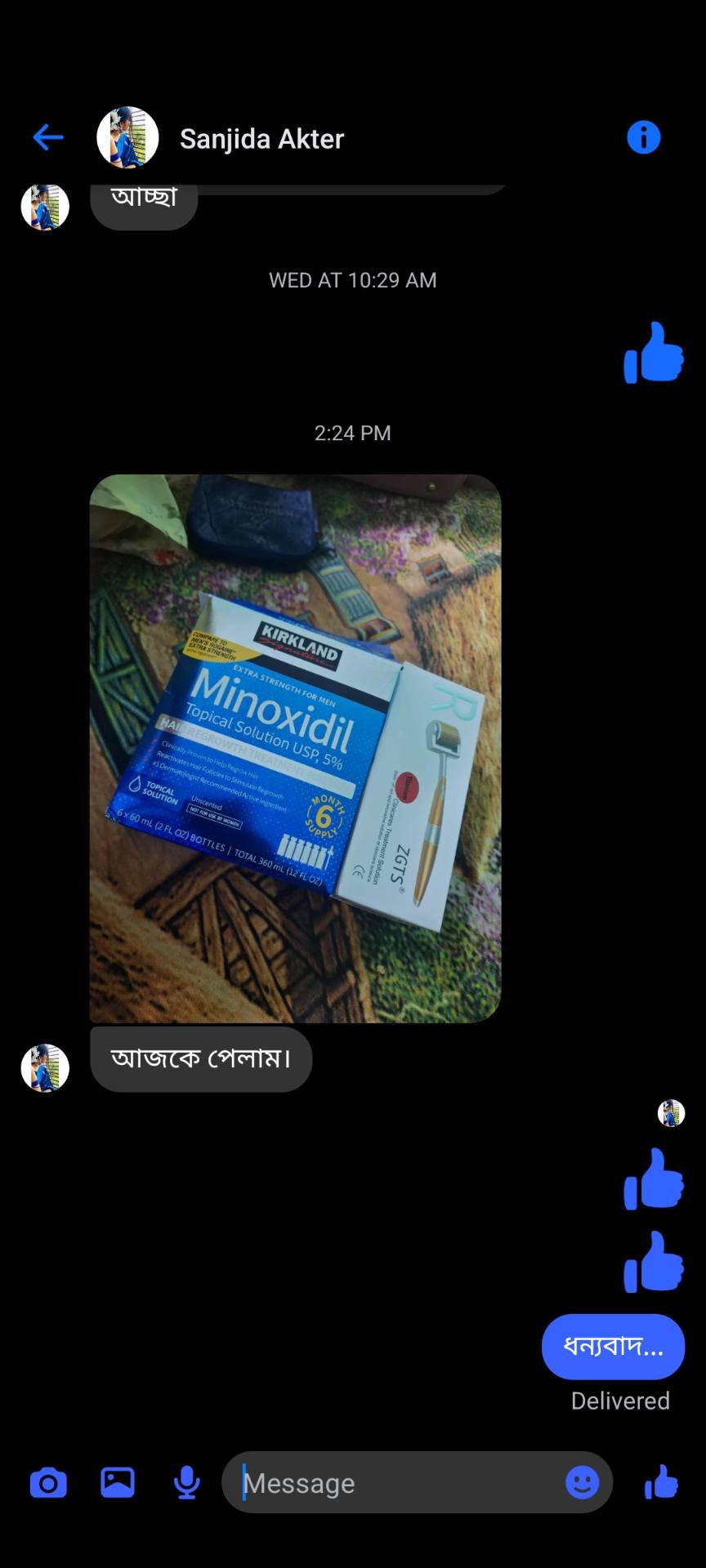Image resolution: width=706 pixels, height=1568 pixels.
Task: Open Sanjida Akter's profile from header
Action: (x=261, y=139)
